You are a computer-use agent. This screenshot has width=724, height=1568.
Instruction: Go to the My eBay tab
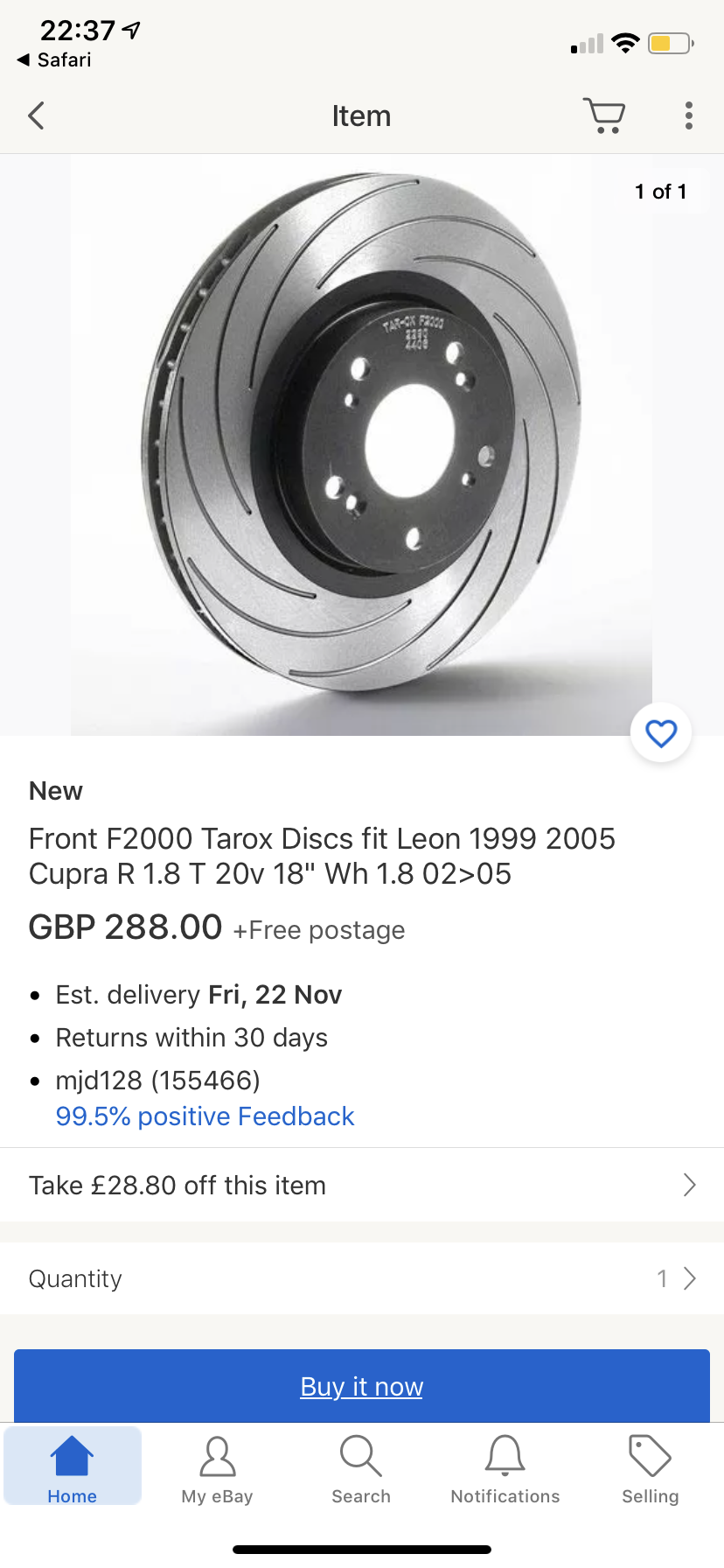click(x=217, y=1468)
